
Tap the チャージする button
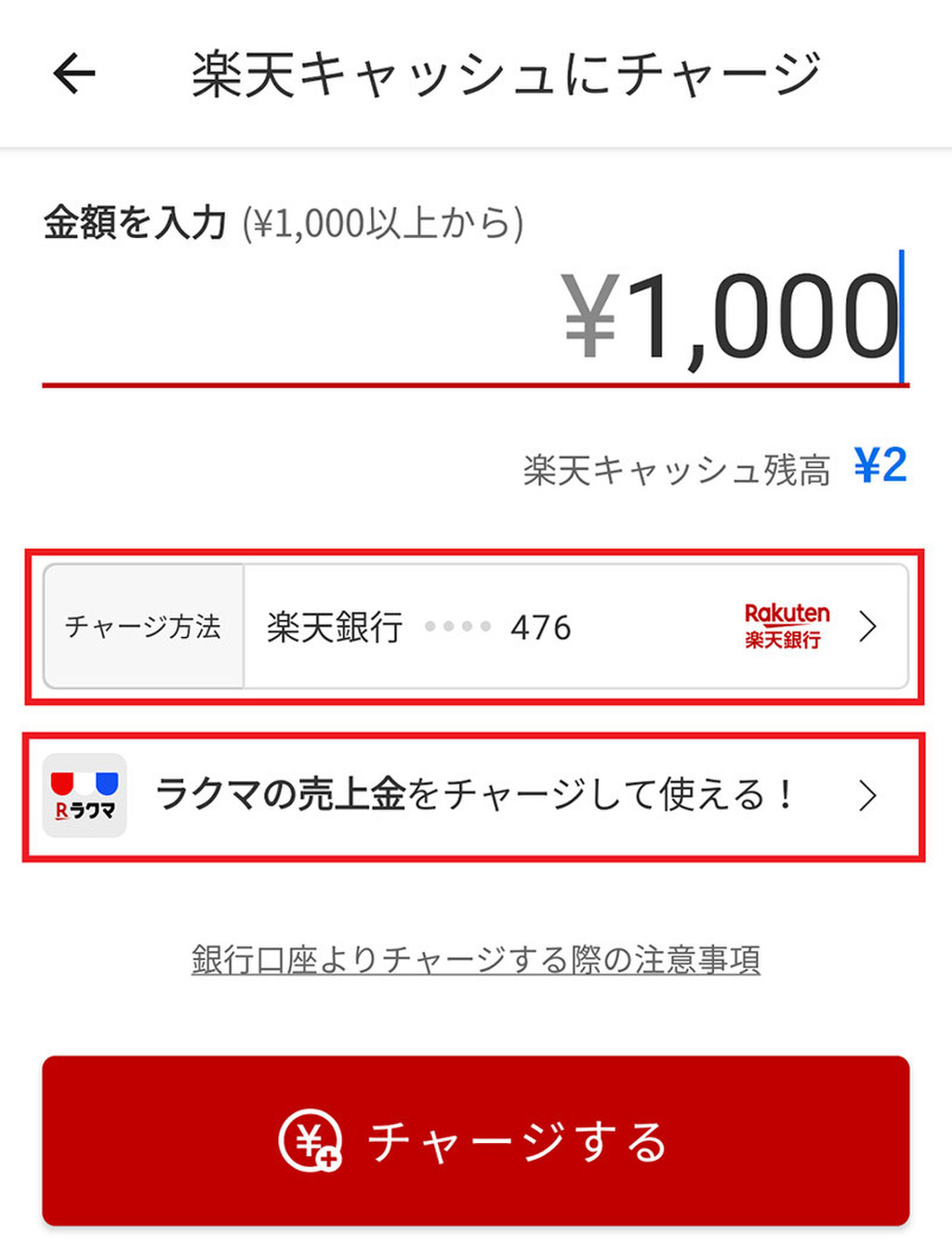click(475, 1141)
